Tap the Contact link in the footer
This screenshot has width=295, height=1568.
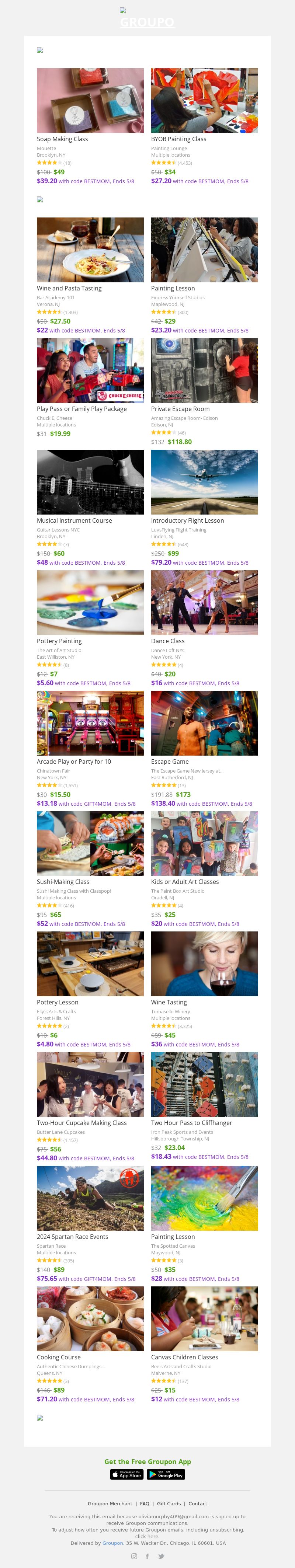pyautogui.click(x=198, y=1503)
